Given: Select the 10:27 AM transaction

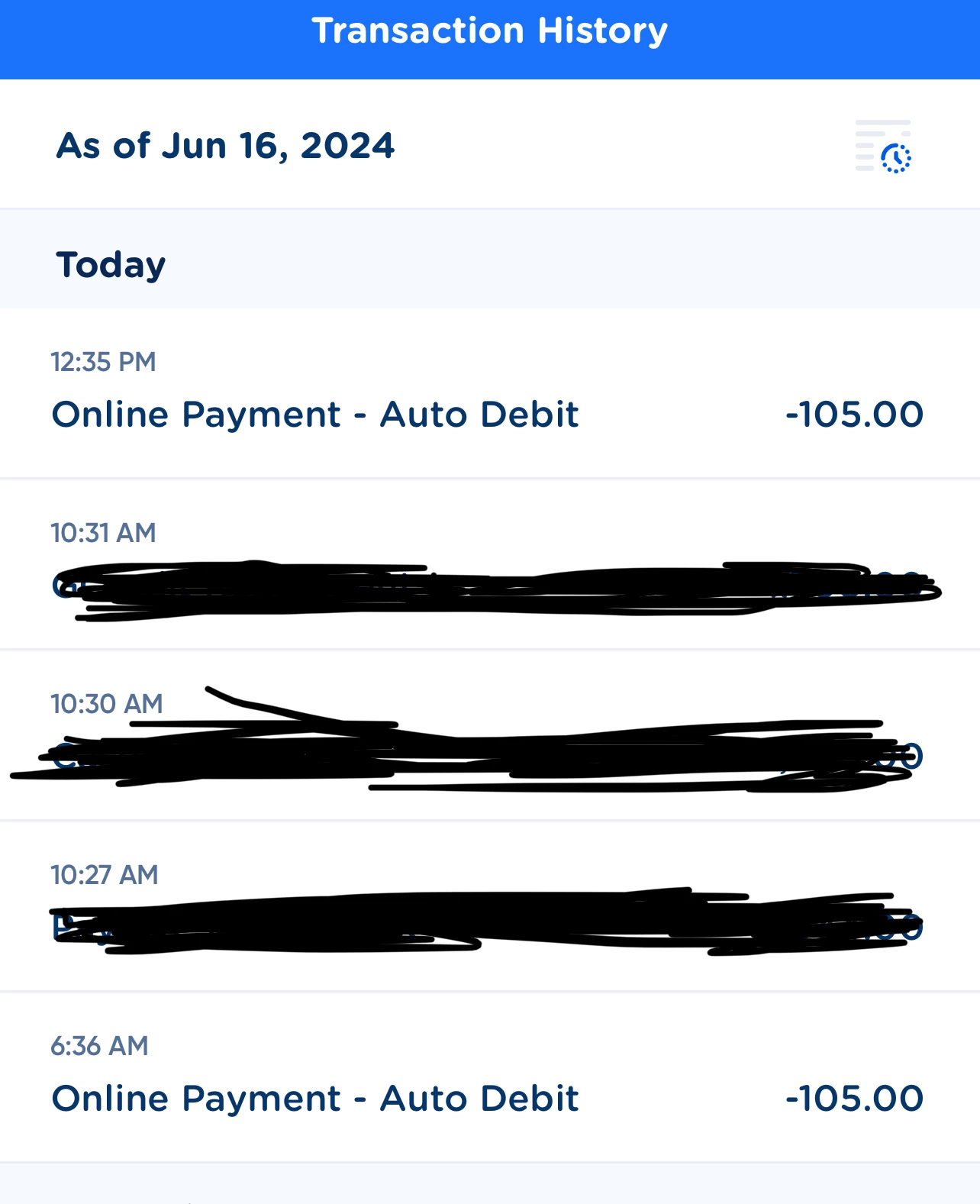Looking at the screenshot, I should tap(488, 908).
